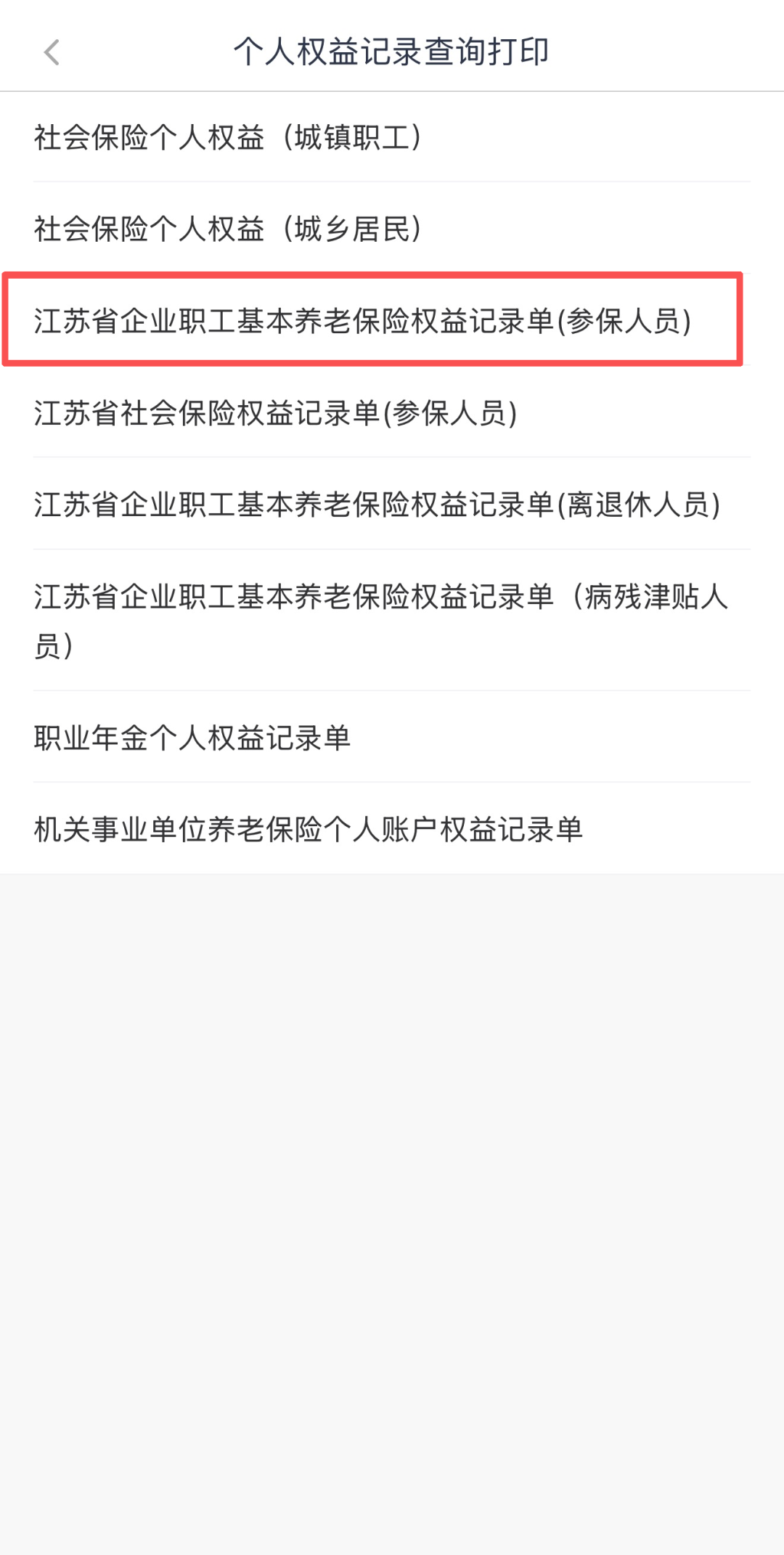The height and width of the screenshot is (1555, 784).
Task: Tap the 病残津贴人员 权益记录单 row
Action: (381, 620)
